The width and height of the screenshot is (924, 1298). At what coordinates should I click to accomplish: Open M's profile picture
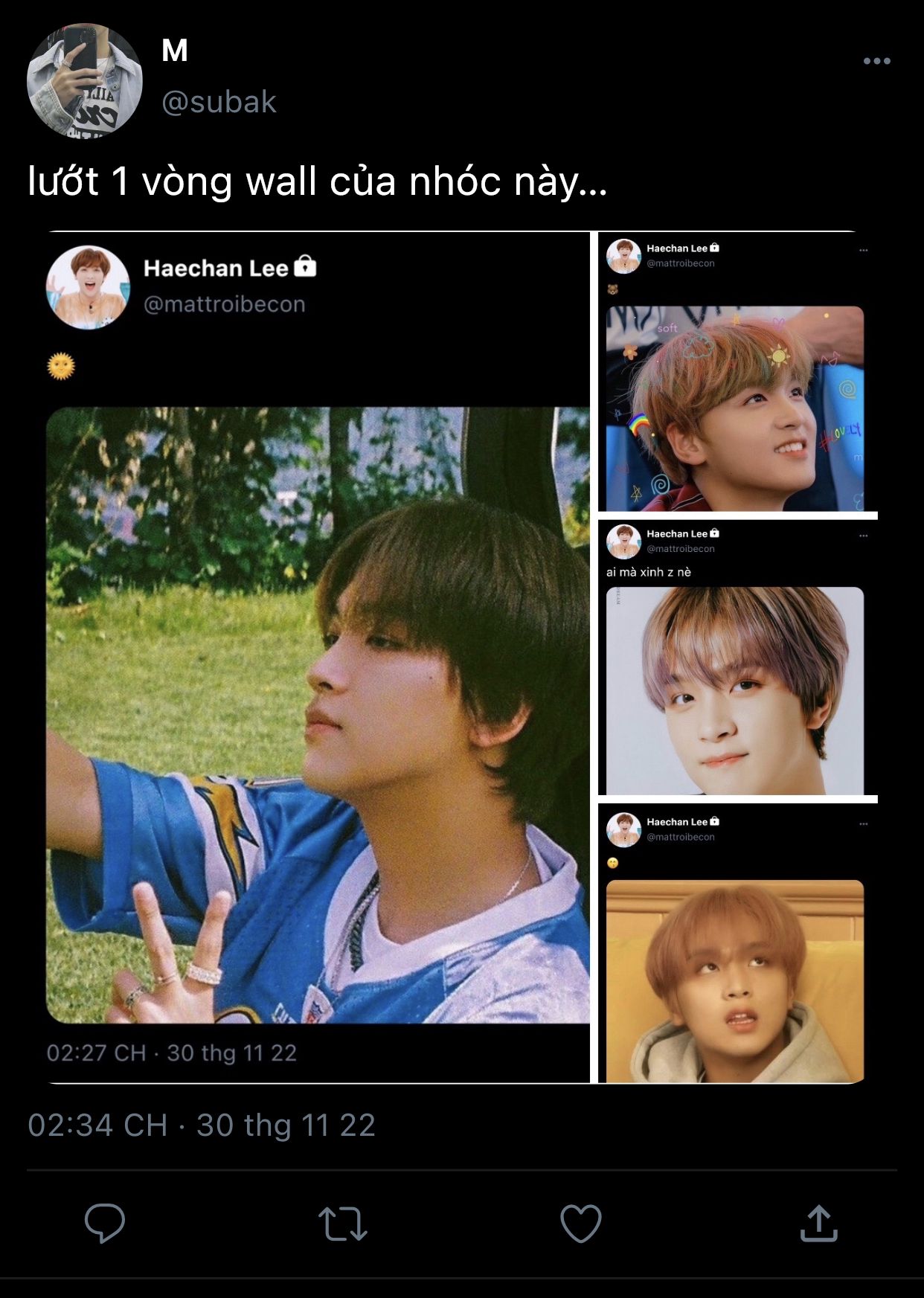[x=84, y=81]
